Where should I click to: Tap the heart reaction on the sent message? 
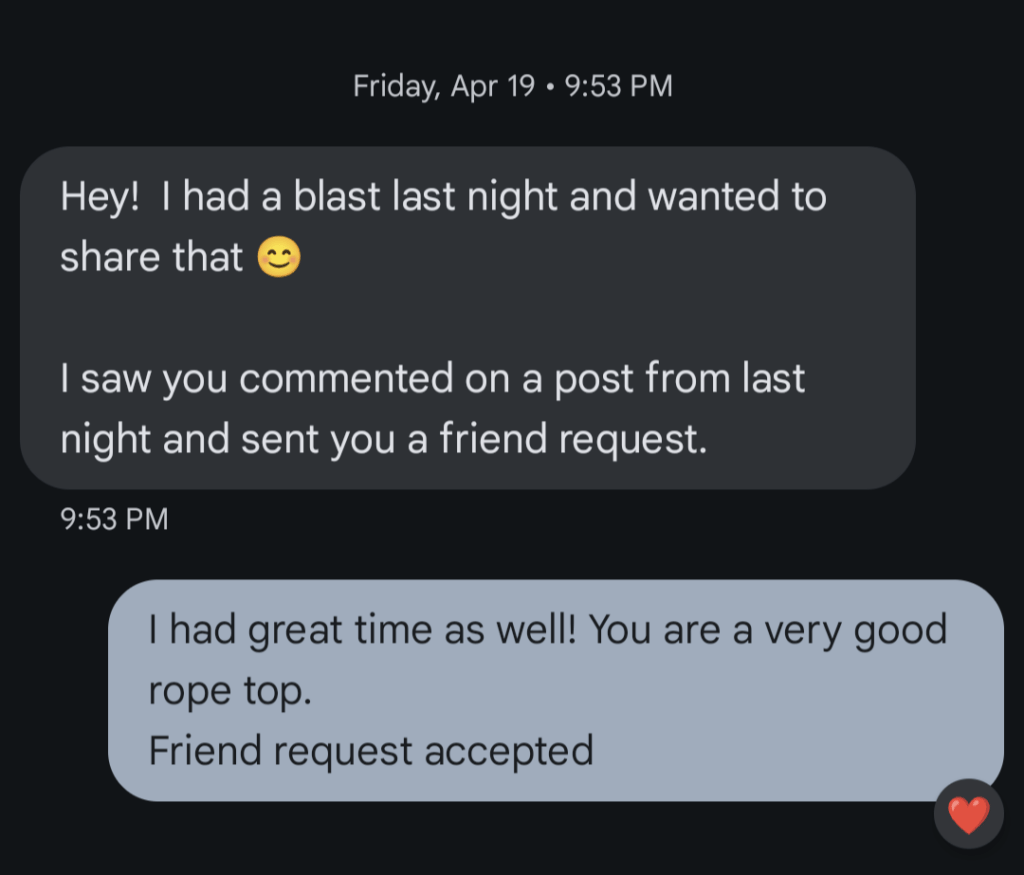pos(968,814)
